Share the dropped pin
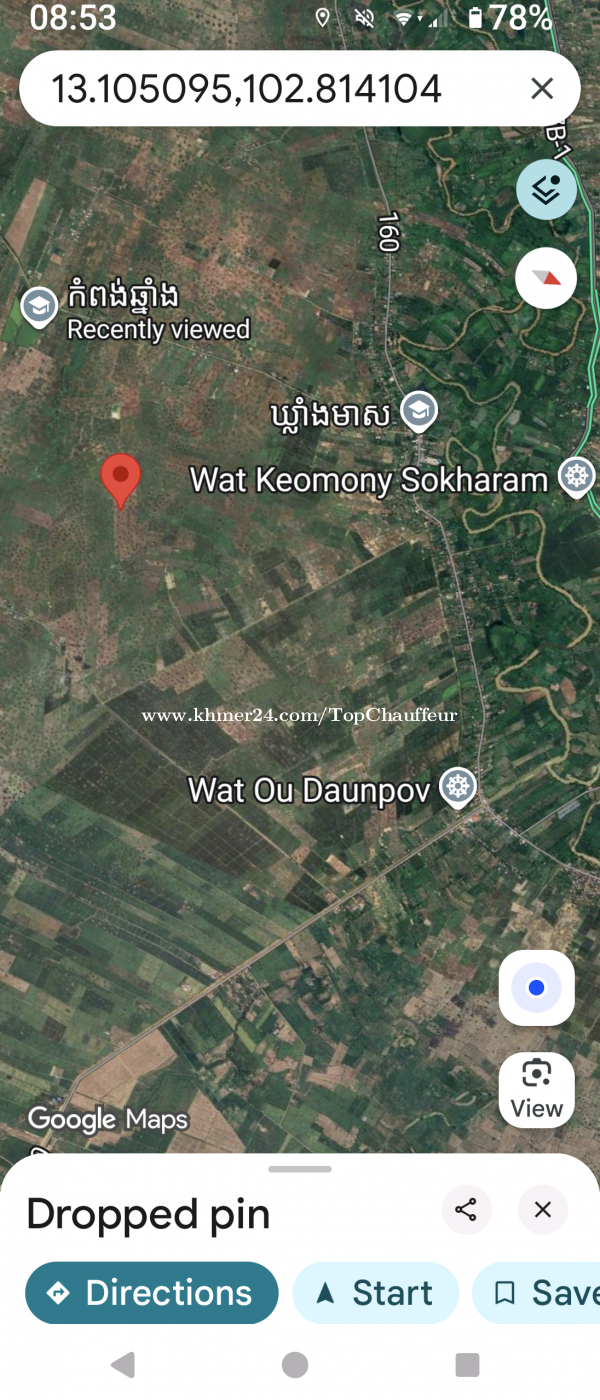Screen dimensions: 600x1400 coord(466,1210)
